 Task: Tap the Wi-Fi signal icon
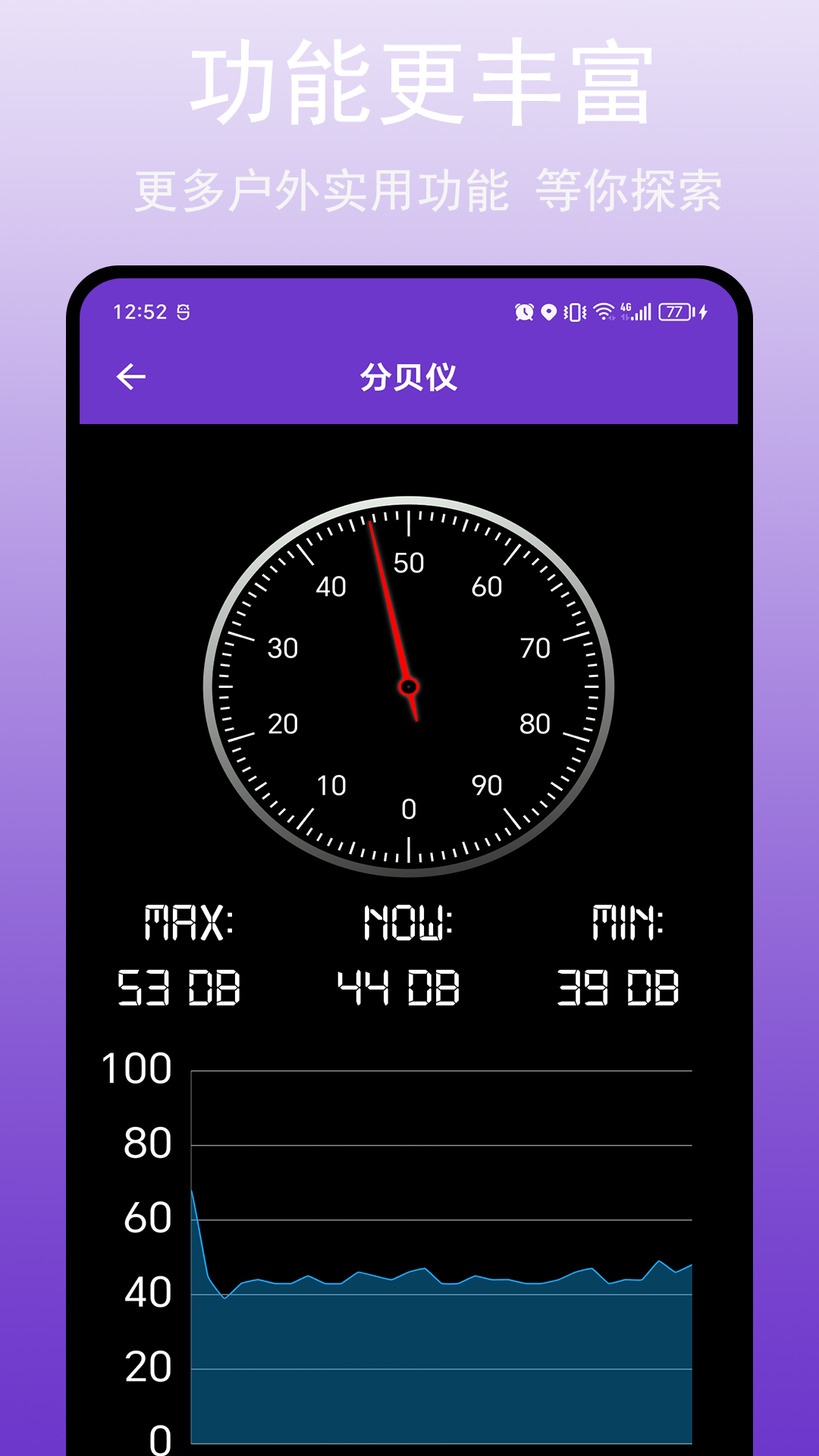[x=604, y=311]
